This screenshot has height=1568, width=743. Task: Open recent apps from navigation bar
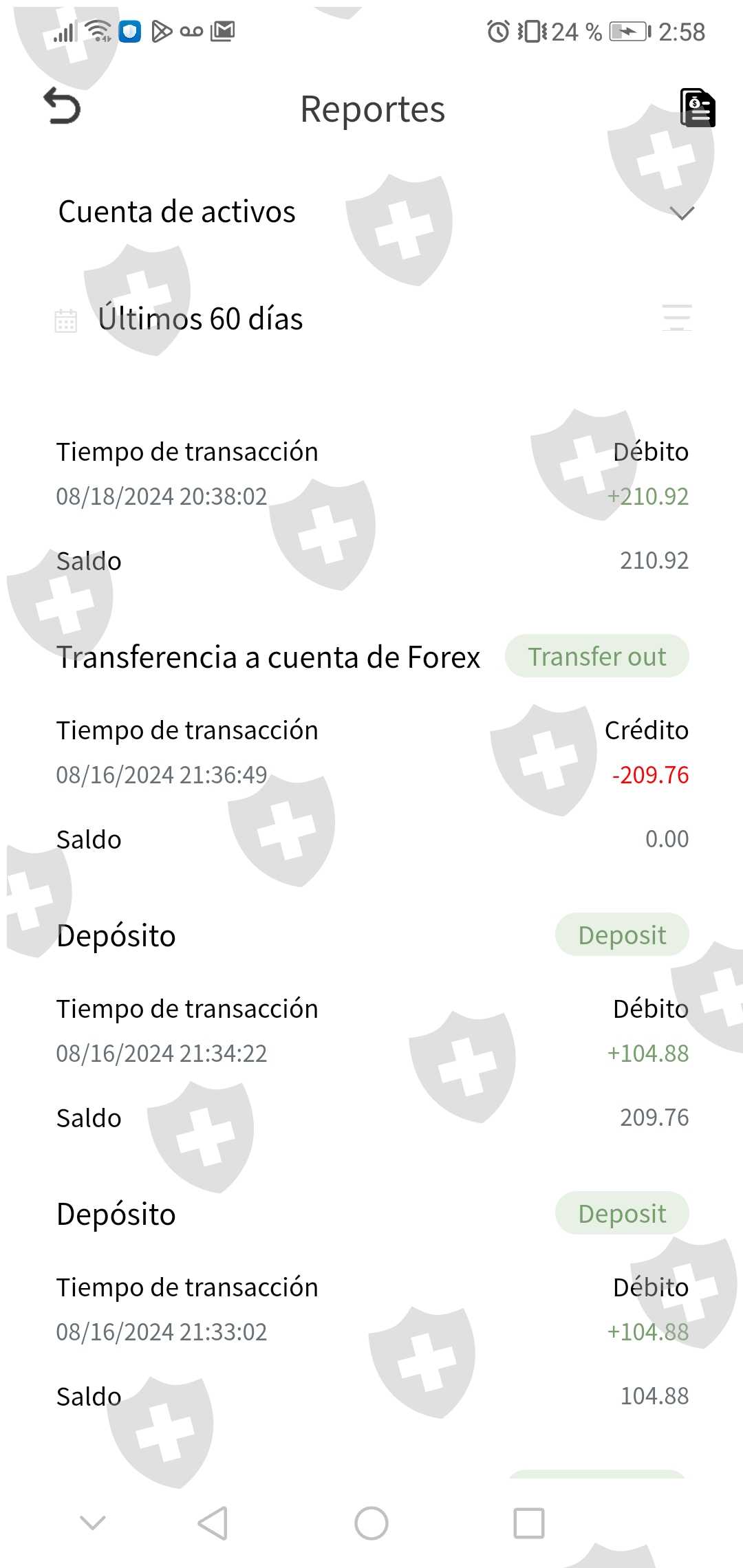529,1523
